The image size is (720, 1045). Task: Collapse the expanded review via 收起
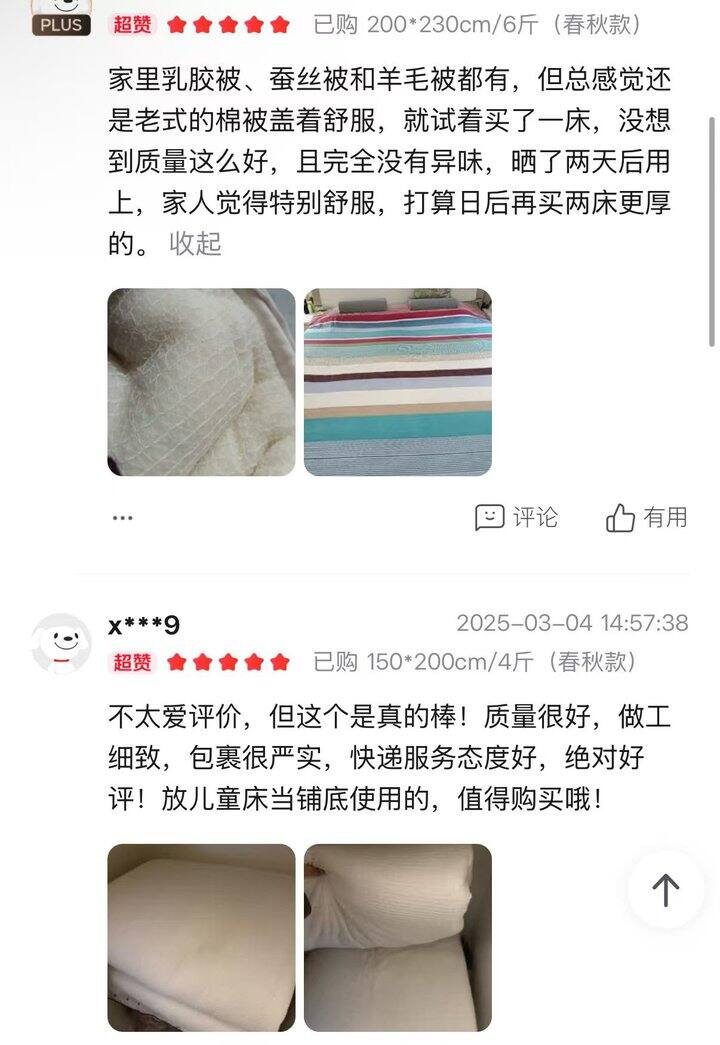pos(195,243)
